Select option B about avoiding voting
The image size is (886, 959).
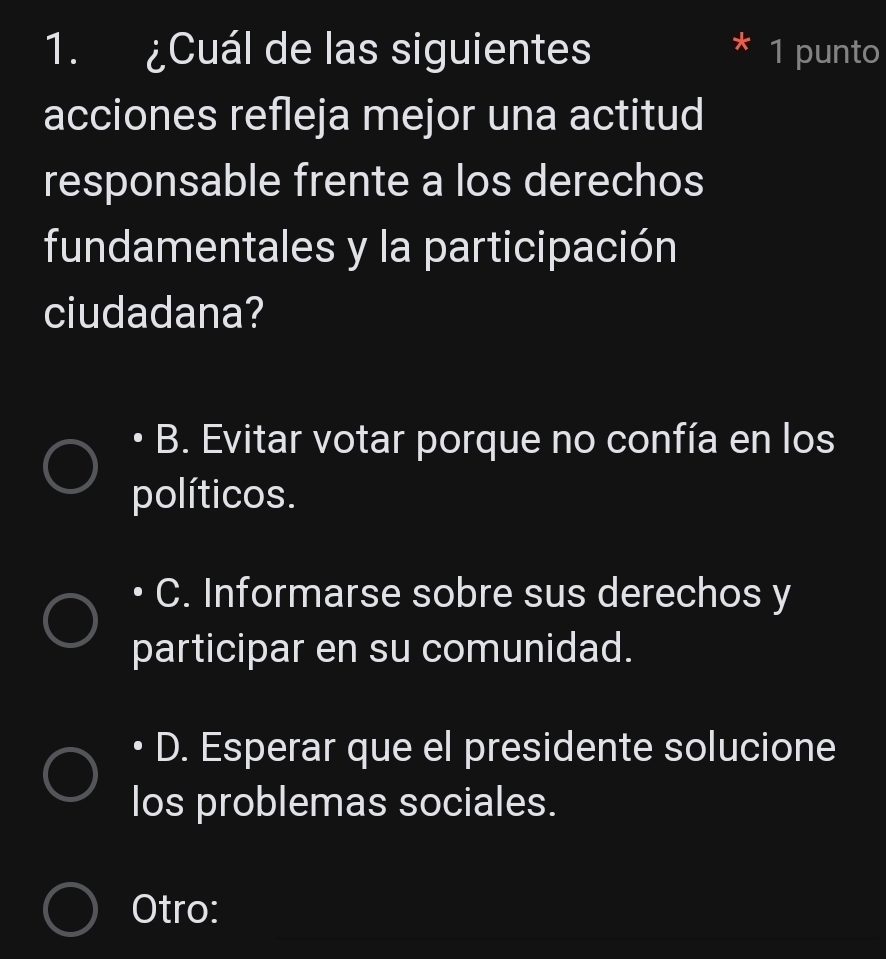point(70,467)
